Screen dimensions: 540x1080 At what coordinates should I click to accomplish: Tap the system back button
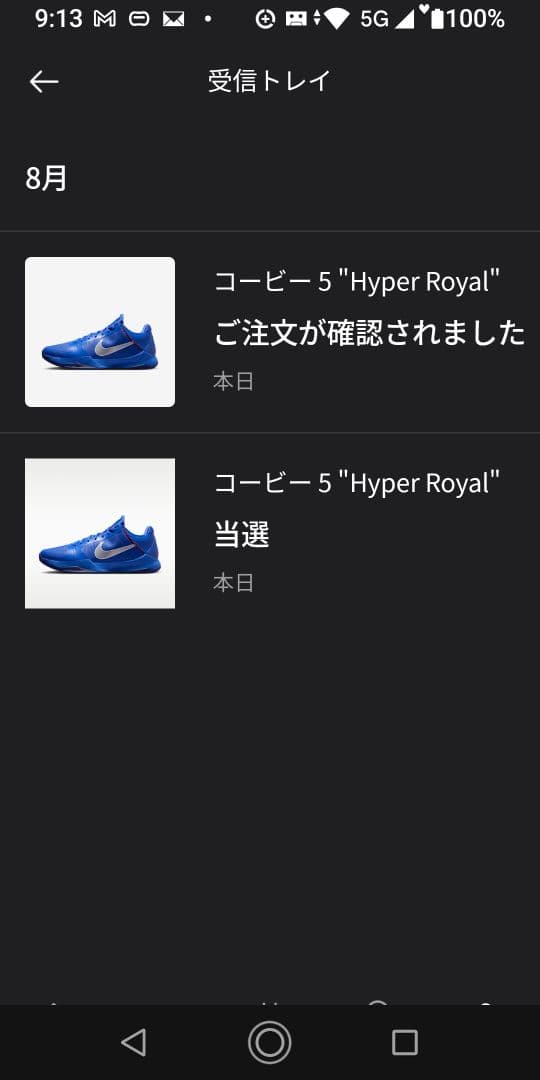coord(134,1042)
